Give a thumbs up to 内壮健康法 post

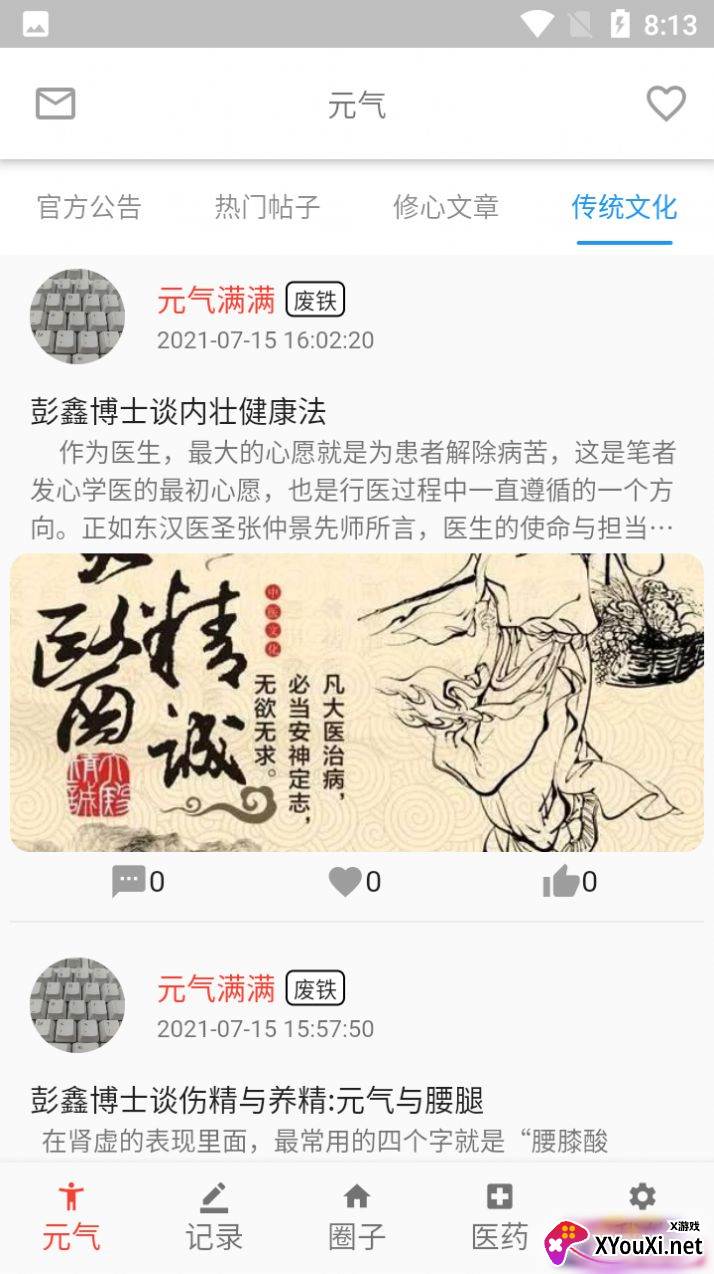[569, 881]
